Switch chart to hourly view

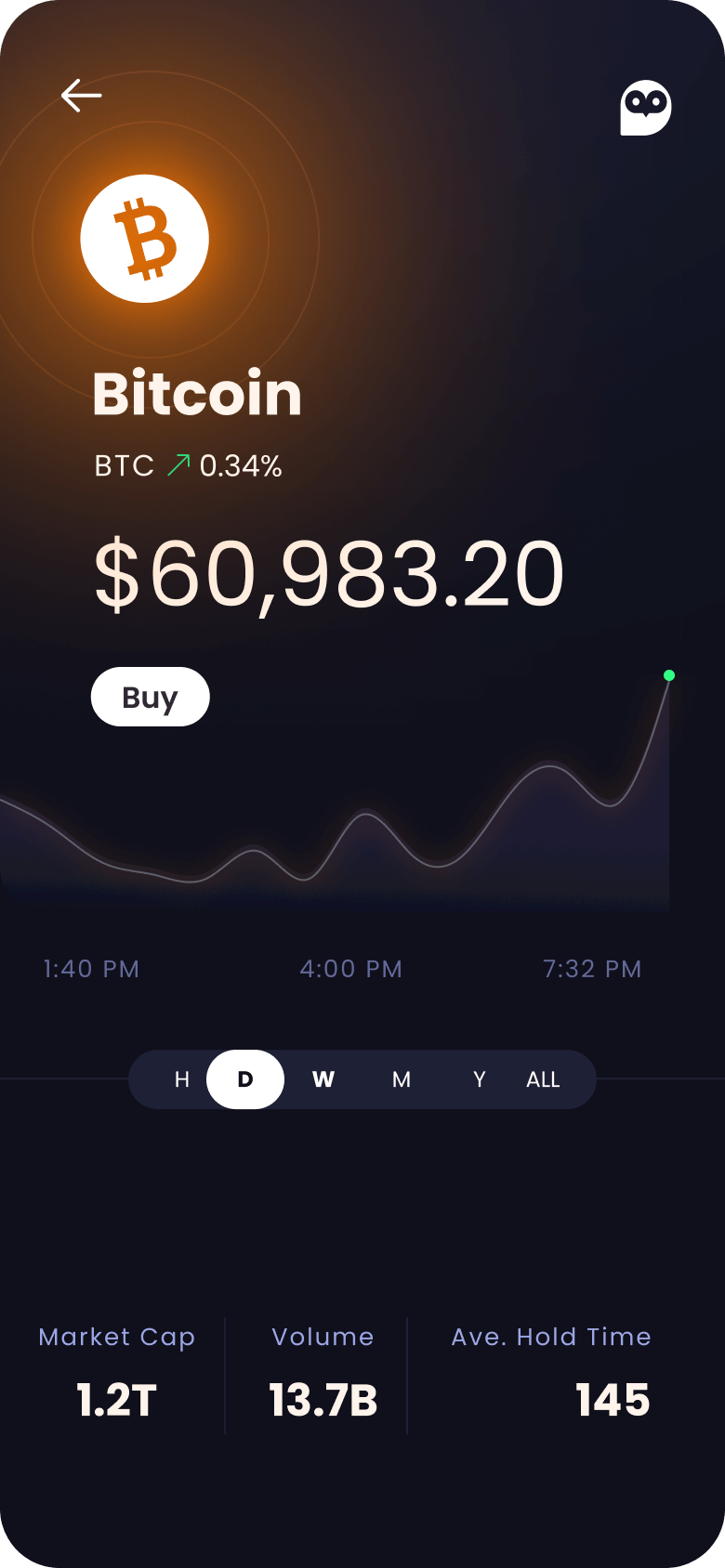tap(182, 1079)
